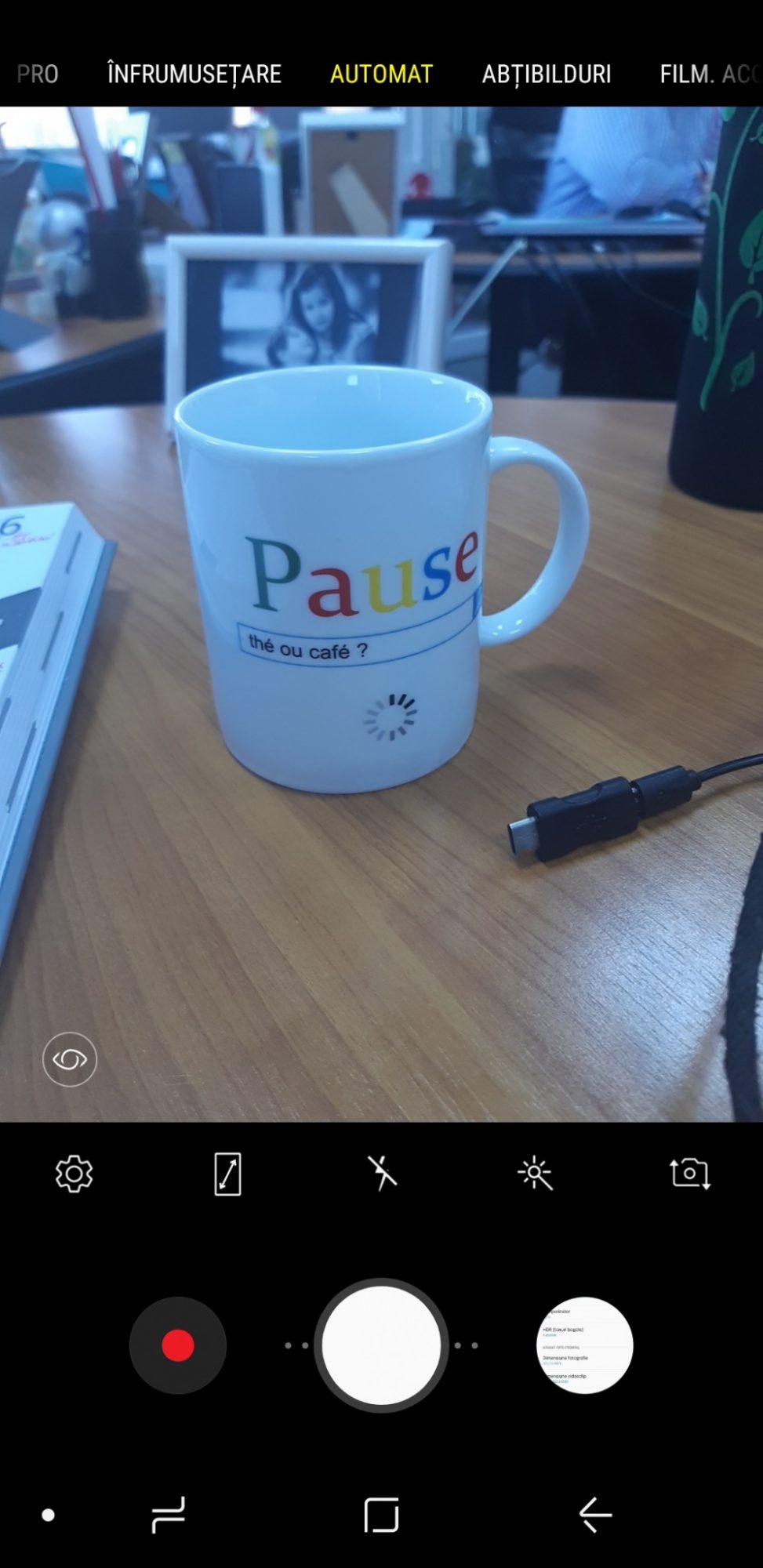
Task: Open the last captured image thumbnail
Action: tap(584, 1345)
